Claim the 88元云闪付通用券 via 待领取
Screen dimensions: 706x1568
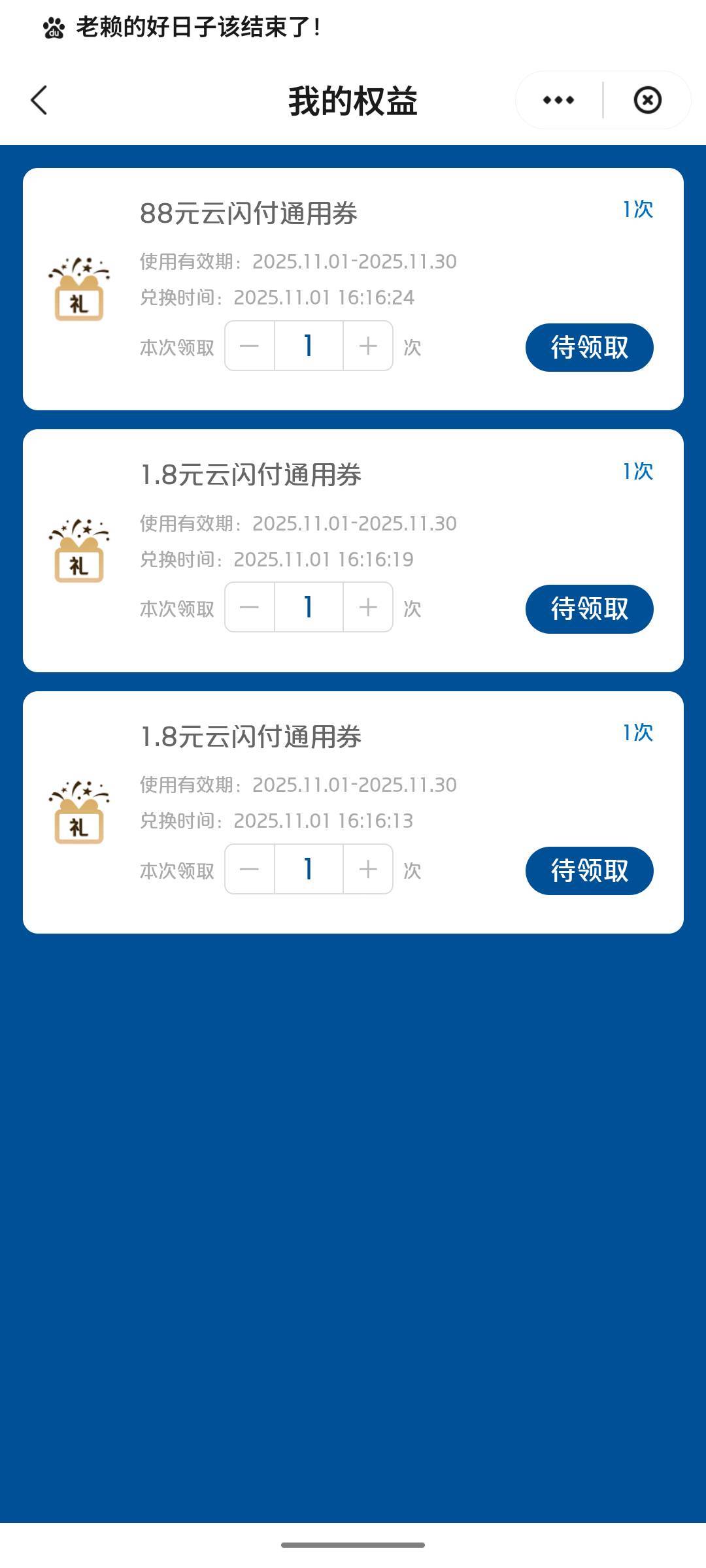pos(589,347)
